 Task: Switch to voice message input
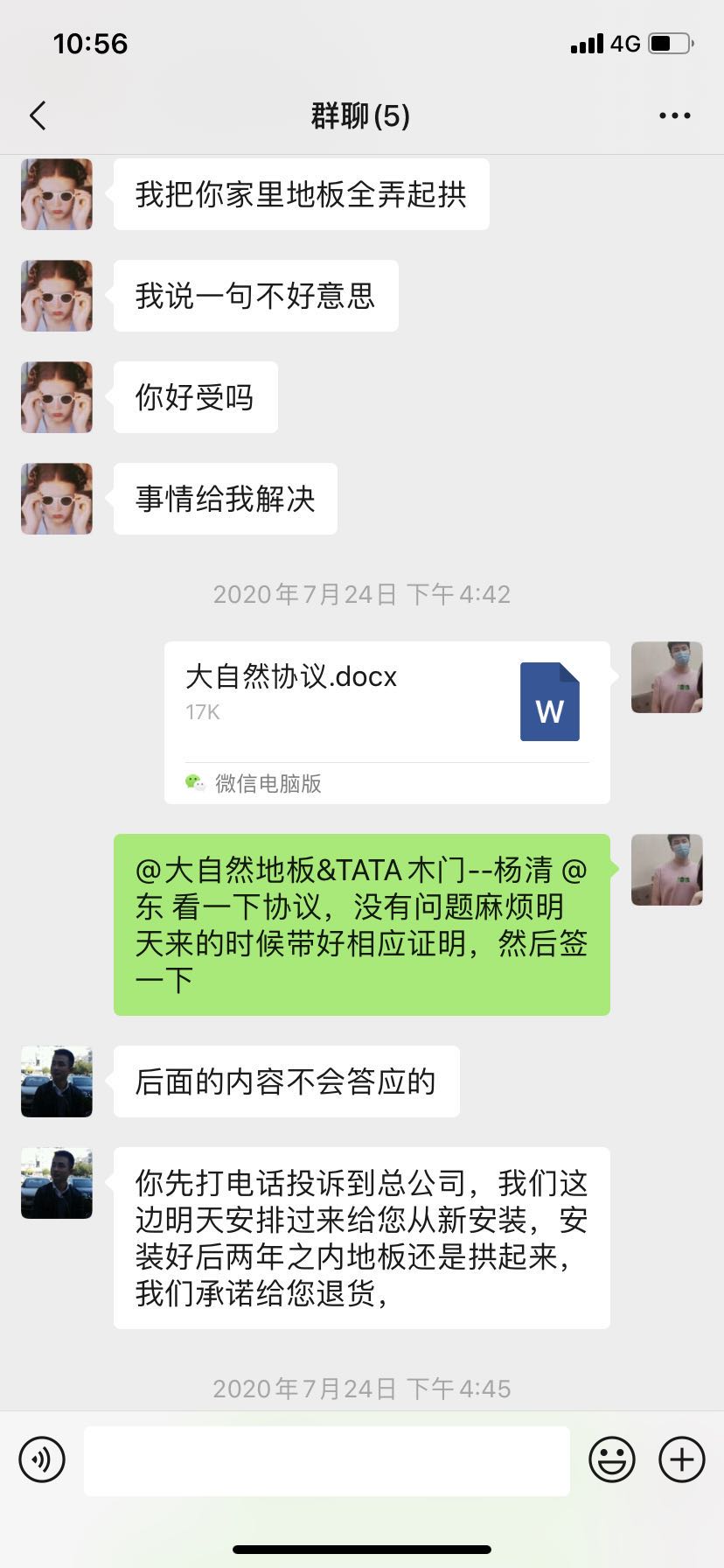42,1459
